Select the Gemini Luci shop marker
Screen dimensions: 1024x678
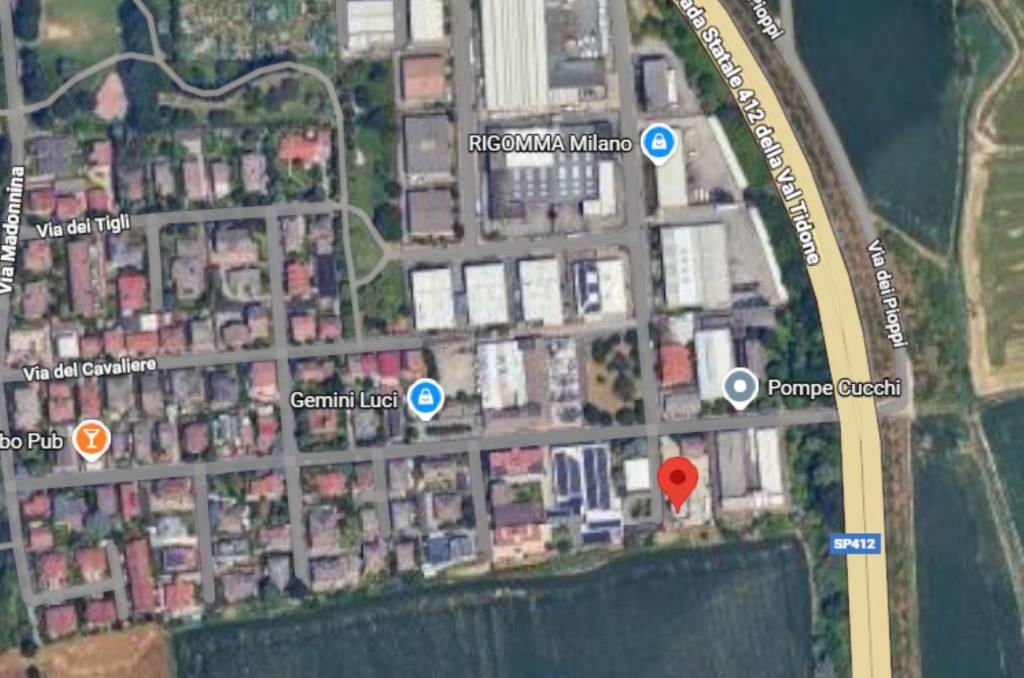point(427,399)
